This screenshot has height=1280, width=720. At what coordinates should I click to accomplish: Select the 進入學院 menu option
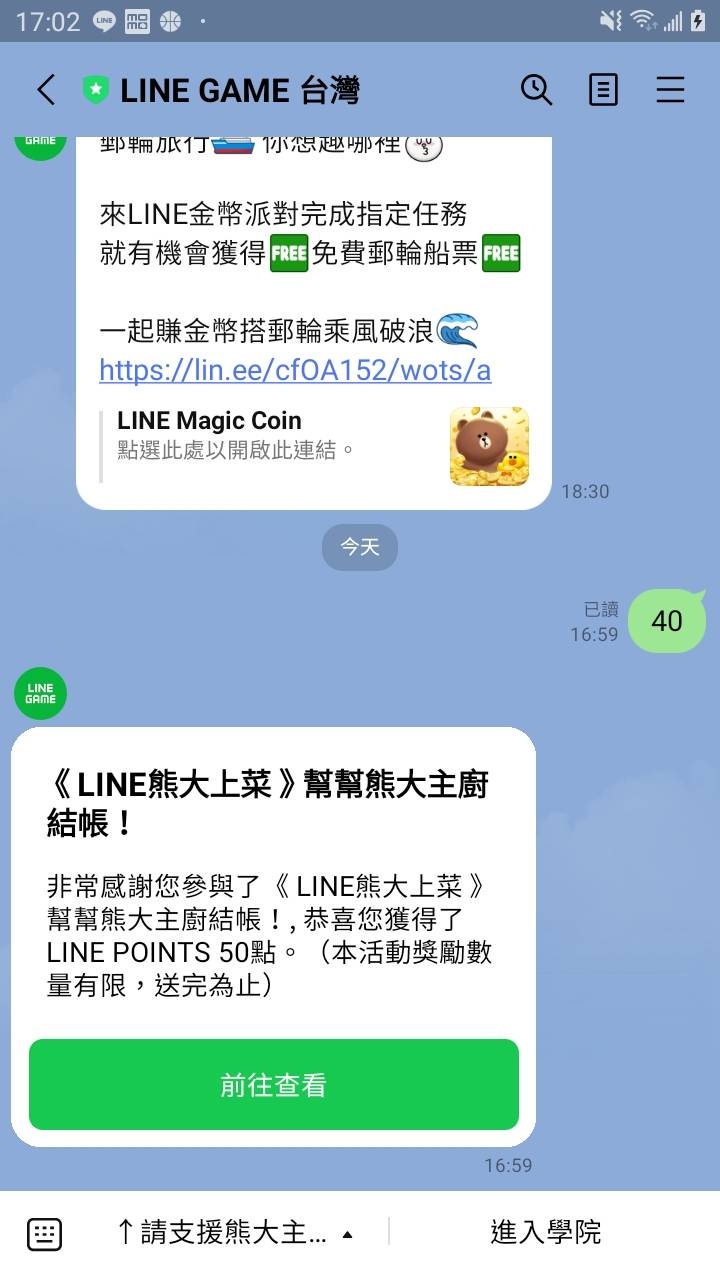tap(545, 1233)
